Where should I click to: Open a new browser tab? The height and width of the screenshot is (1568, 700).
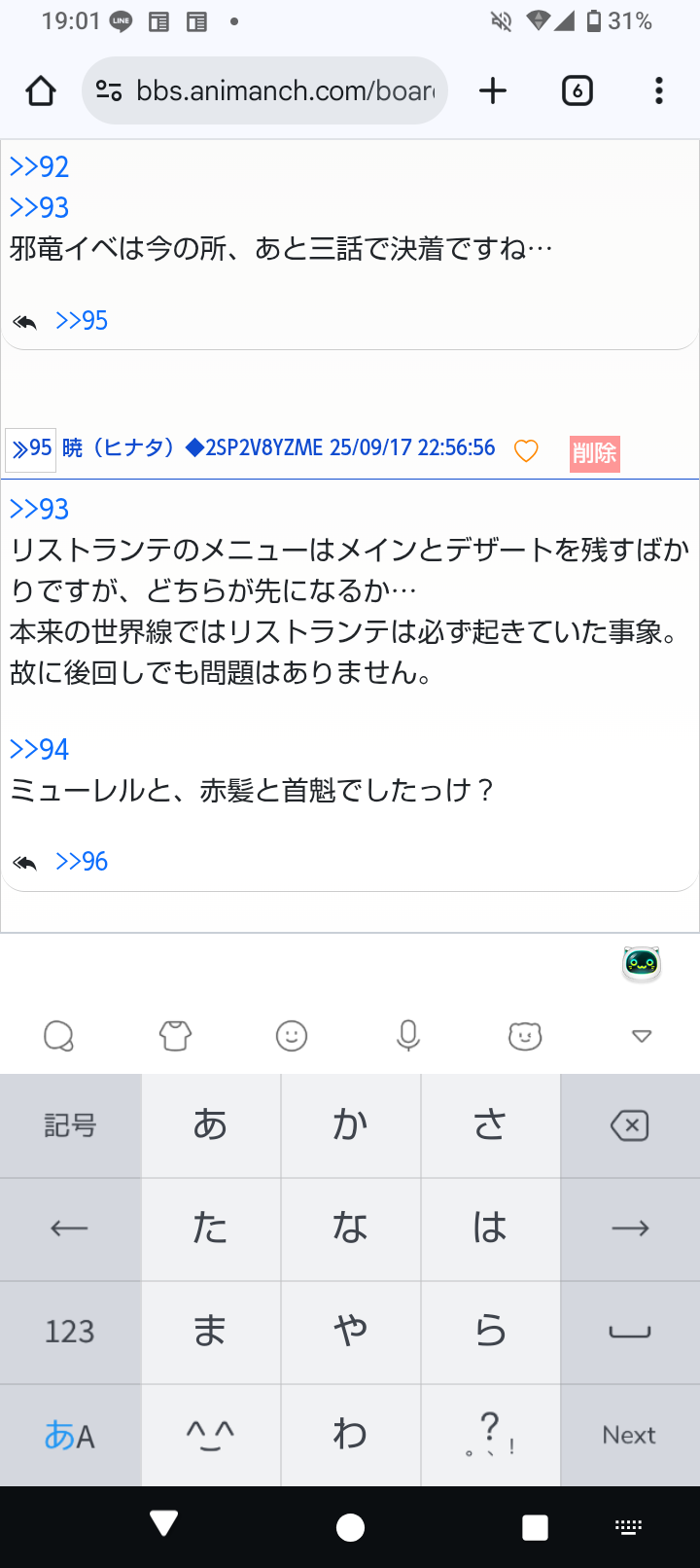(x=493, y=91)
